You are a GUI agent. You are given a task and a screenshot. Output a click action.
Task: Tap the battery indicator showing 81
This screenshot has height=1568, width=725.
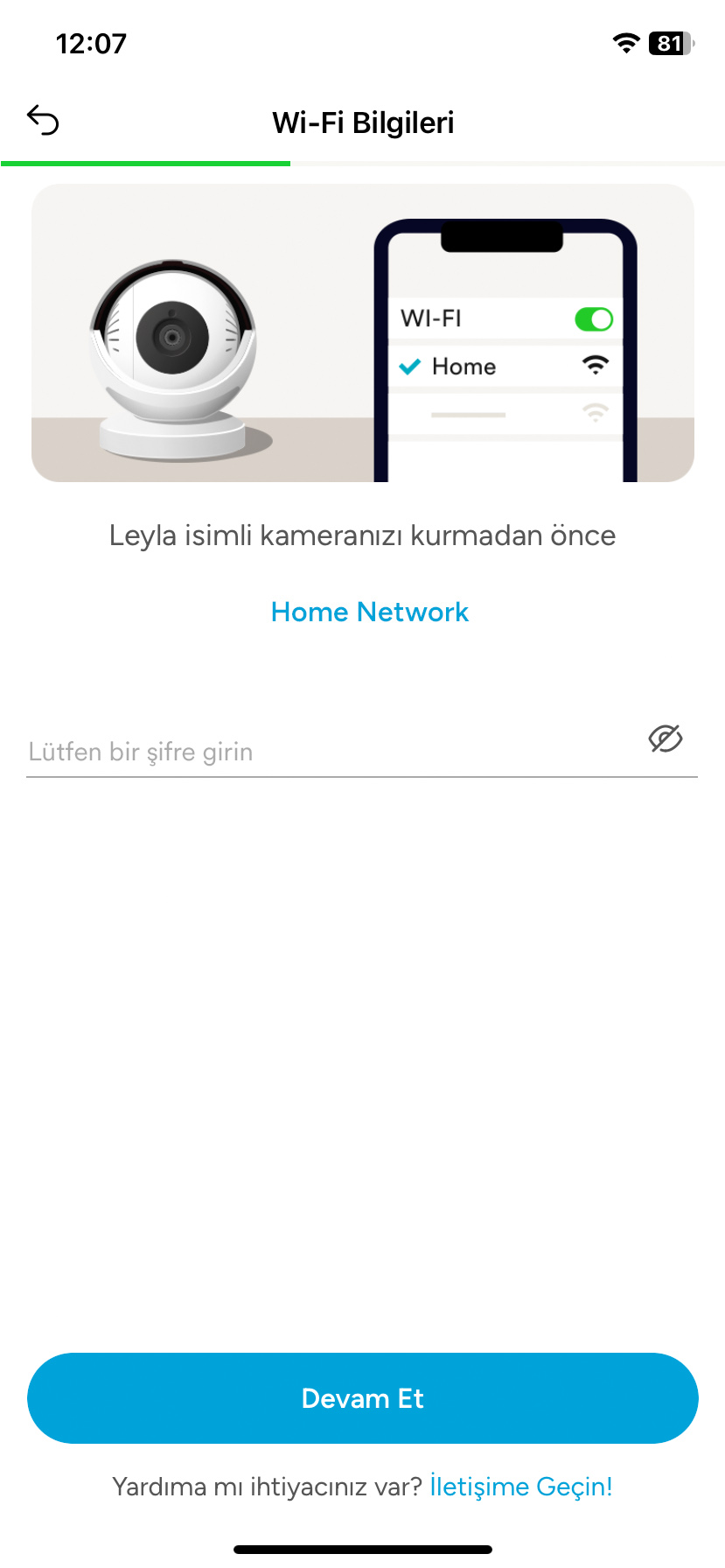669,43
